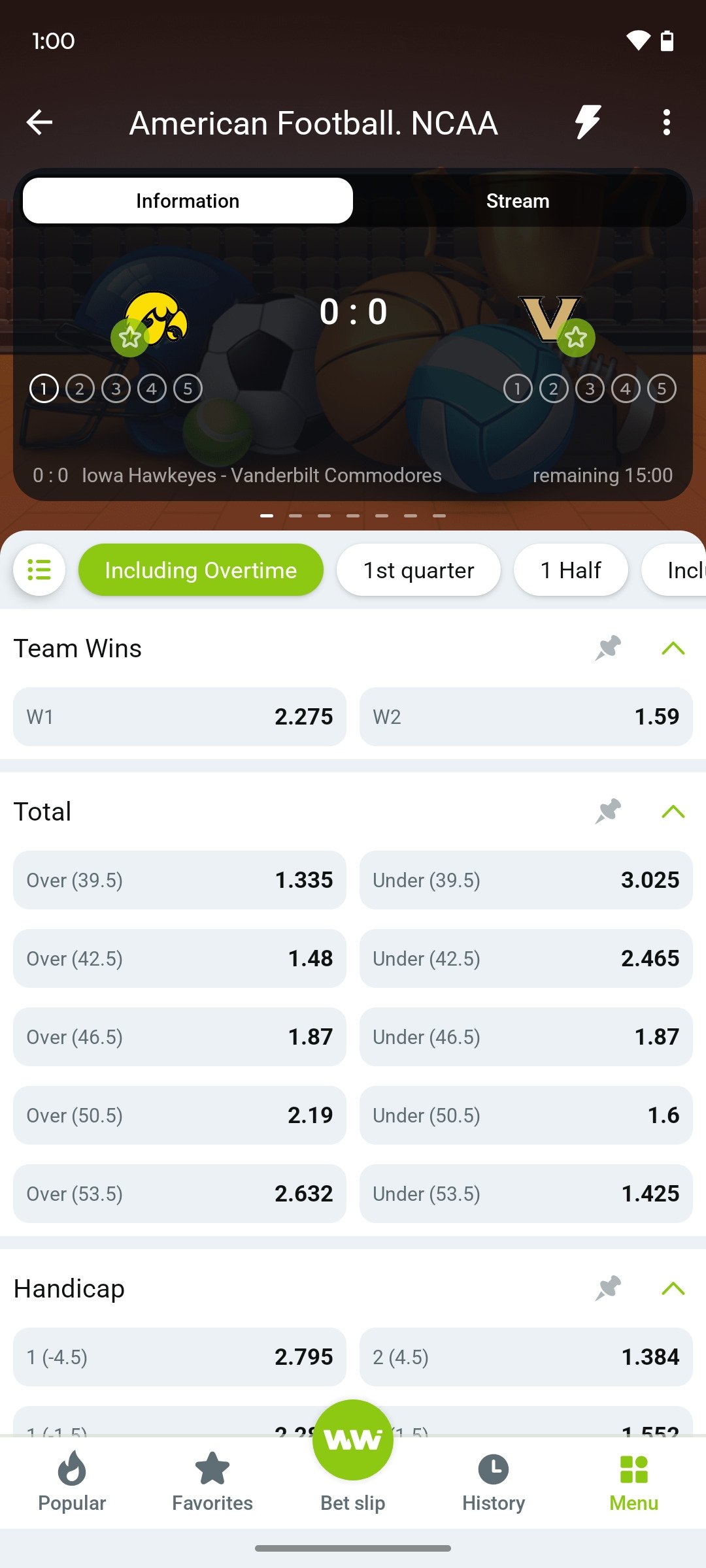Choose Under (50.5) at 1.6
The image size is (706, 1568).
point(526,1115)
